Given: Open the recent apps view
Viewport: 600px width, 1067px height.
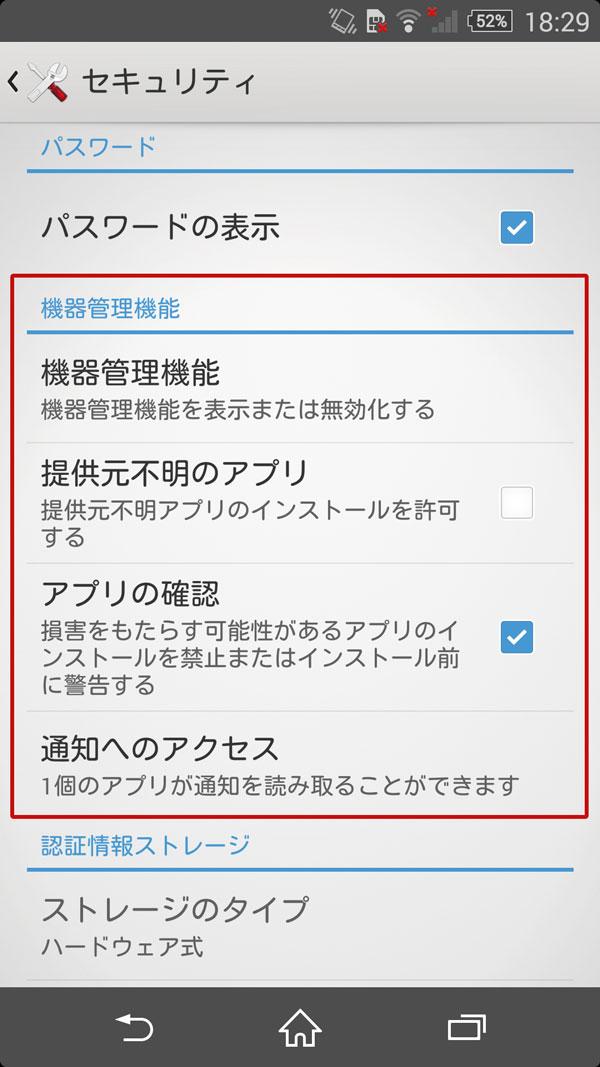Looking at the screenshot, I should click(466, 1027).
